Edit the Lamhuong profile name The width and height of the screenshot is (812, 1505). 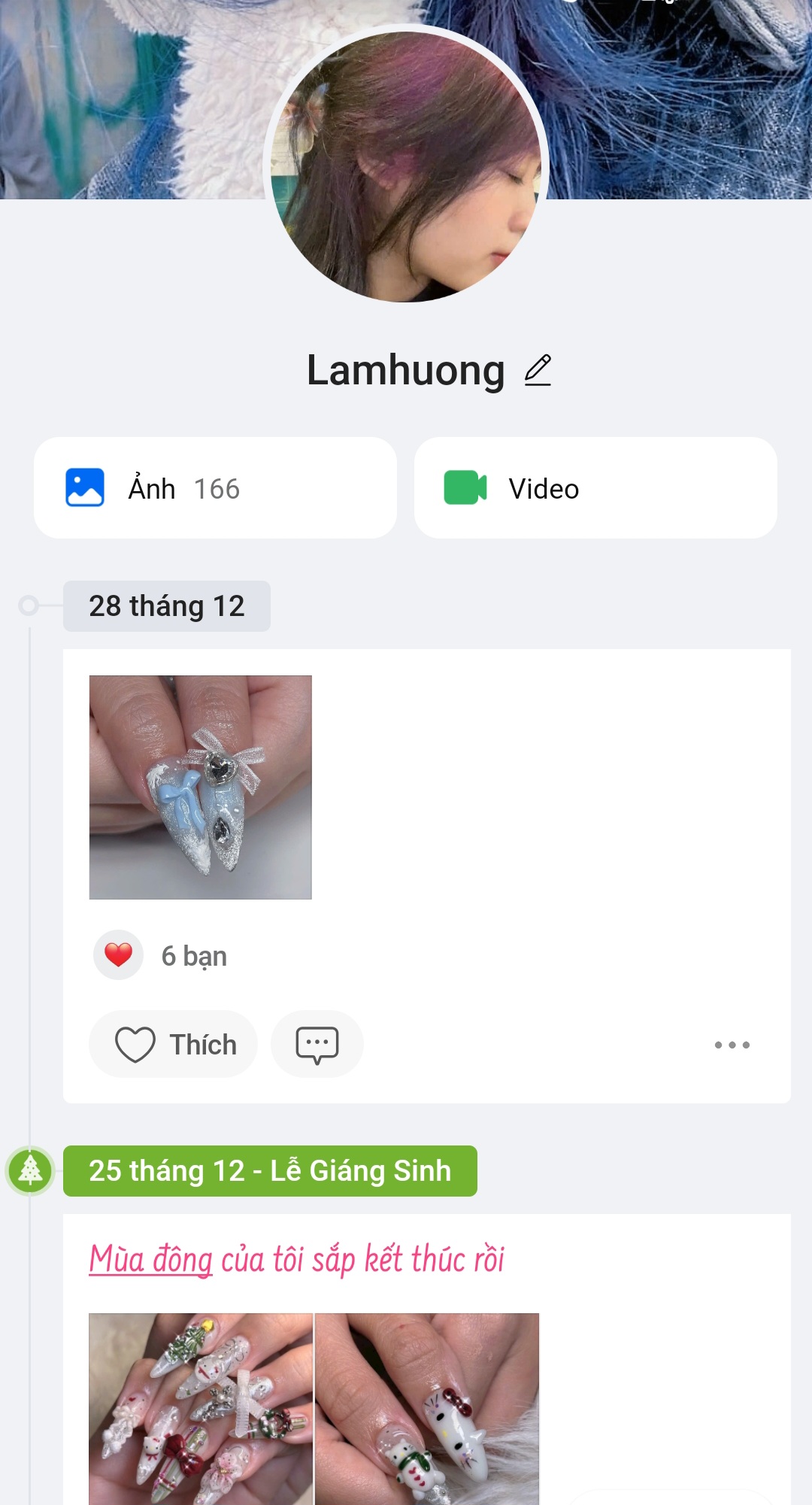click(538, 370)
